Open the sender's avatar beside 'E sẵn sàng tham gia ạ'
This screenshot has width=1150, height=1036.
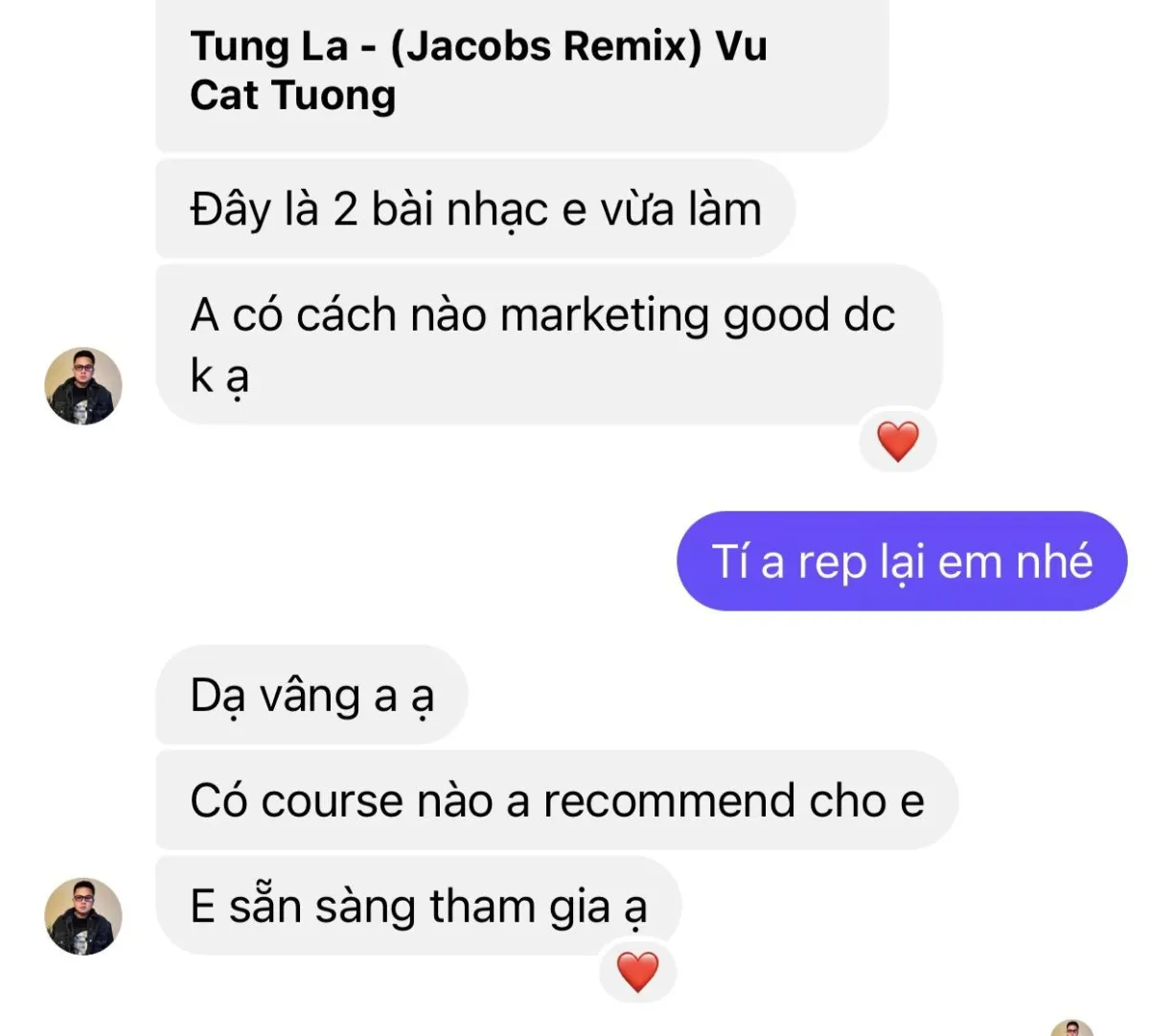point(83,916)
